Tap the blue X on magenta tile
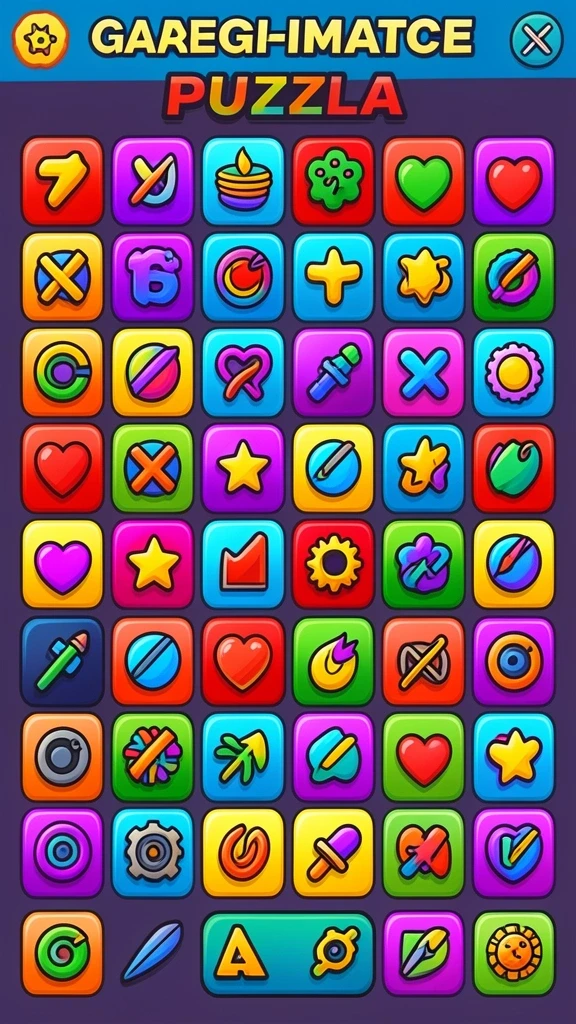This screenshot has height=1024, width=576. [424, 373]
